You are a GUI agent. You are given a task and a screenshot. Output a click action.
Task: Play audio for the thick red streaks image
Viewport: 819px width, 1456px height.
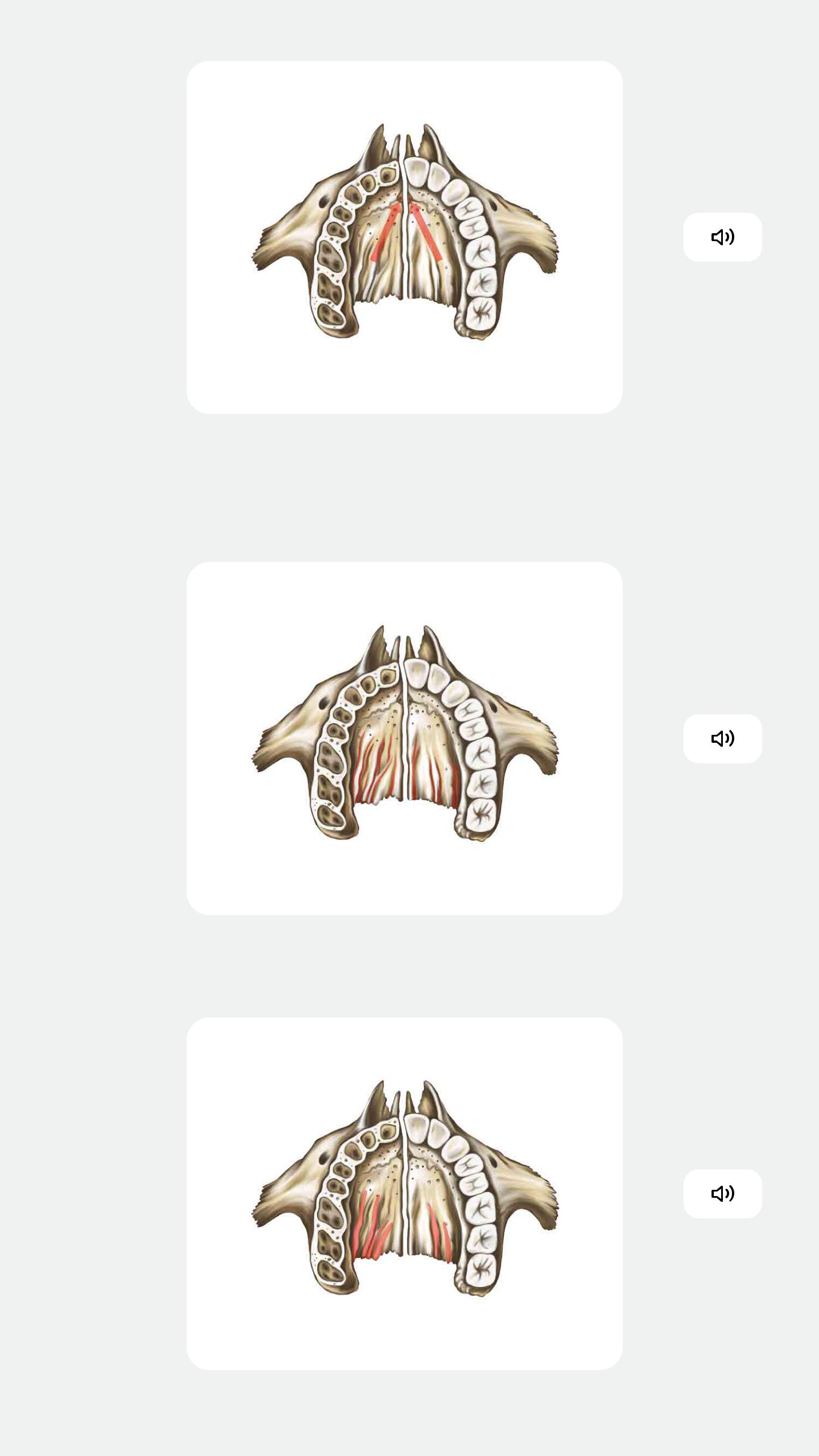(x=722, y=1193)
